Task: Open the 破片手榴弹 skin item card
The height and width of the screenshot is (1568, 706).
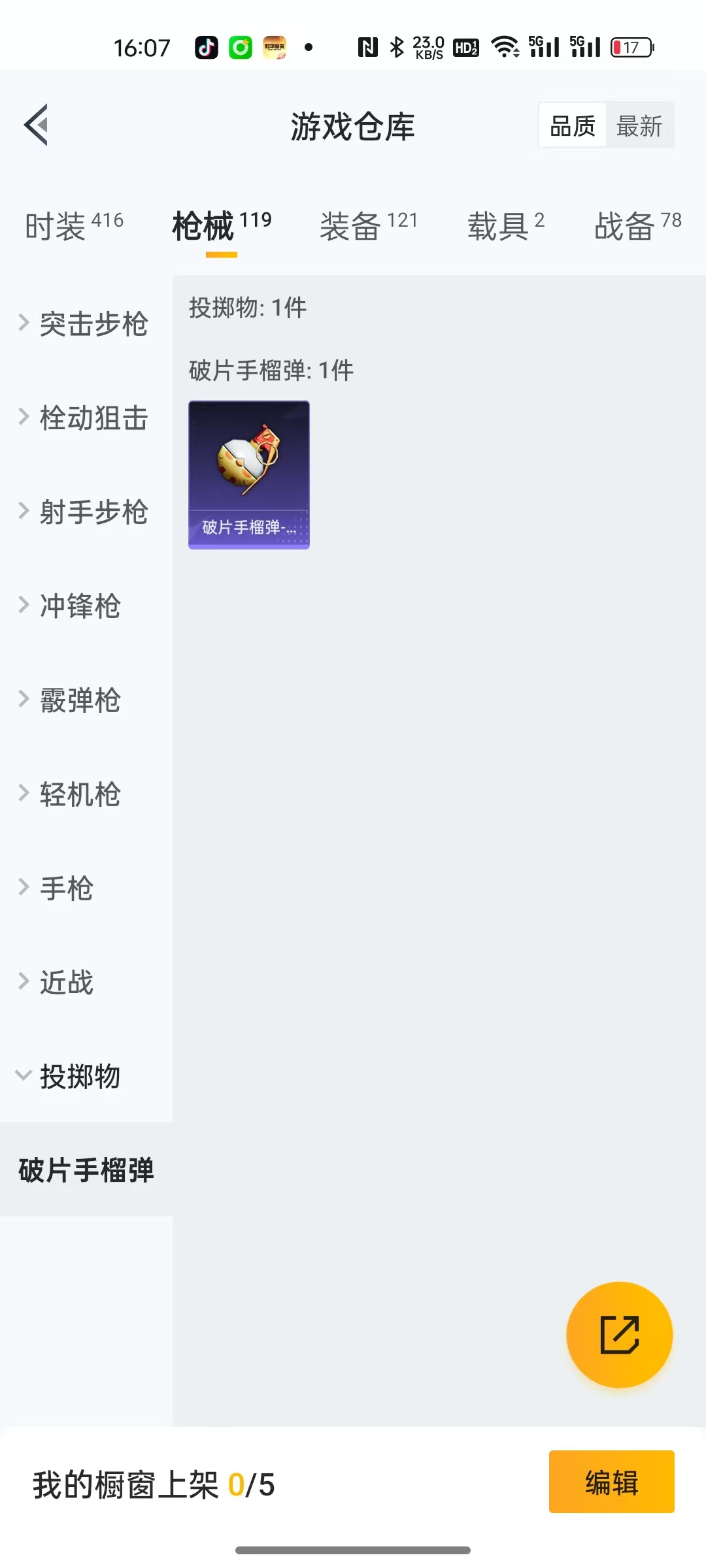Action: click(x=249, y=475)
